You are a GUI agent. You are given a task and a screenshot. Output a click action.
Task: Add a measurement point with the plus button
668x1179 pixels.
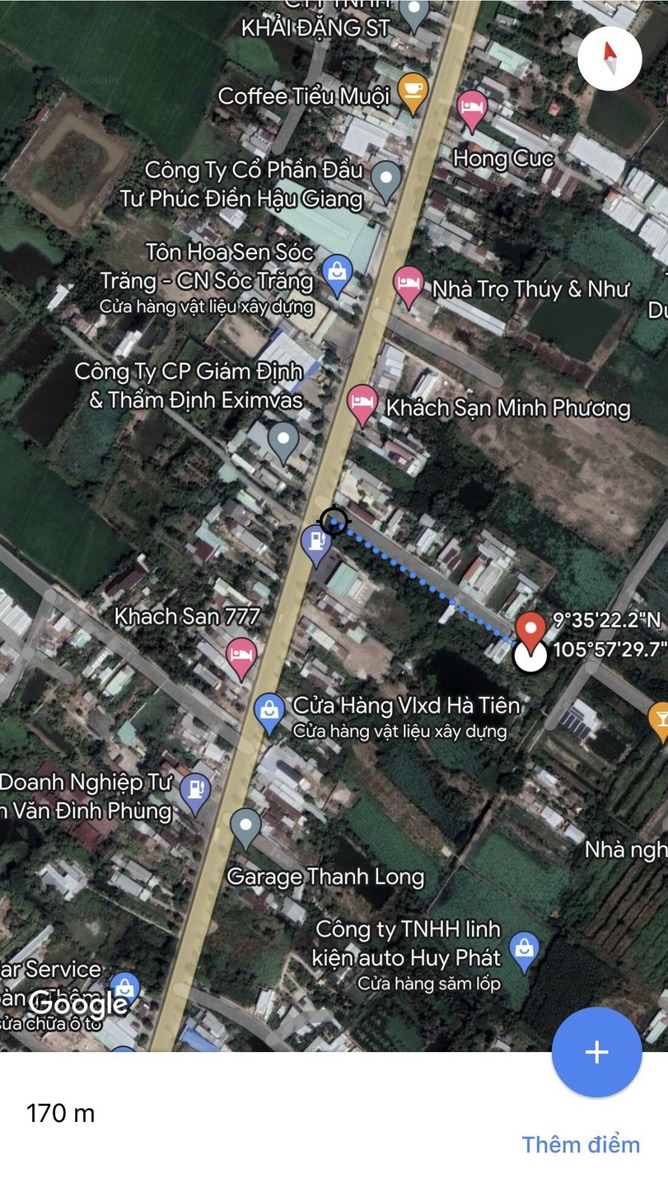pyautogui.click(x=597, y=1052)
